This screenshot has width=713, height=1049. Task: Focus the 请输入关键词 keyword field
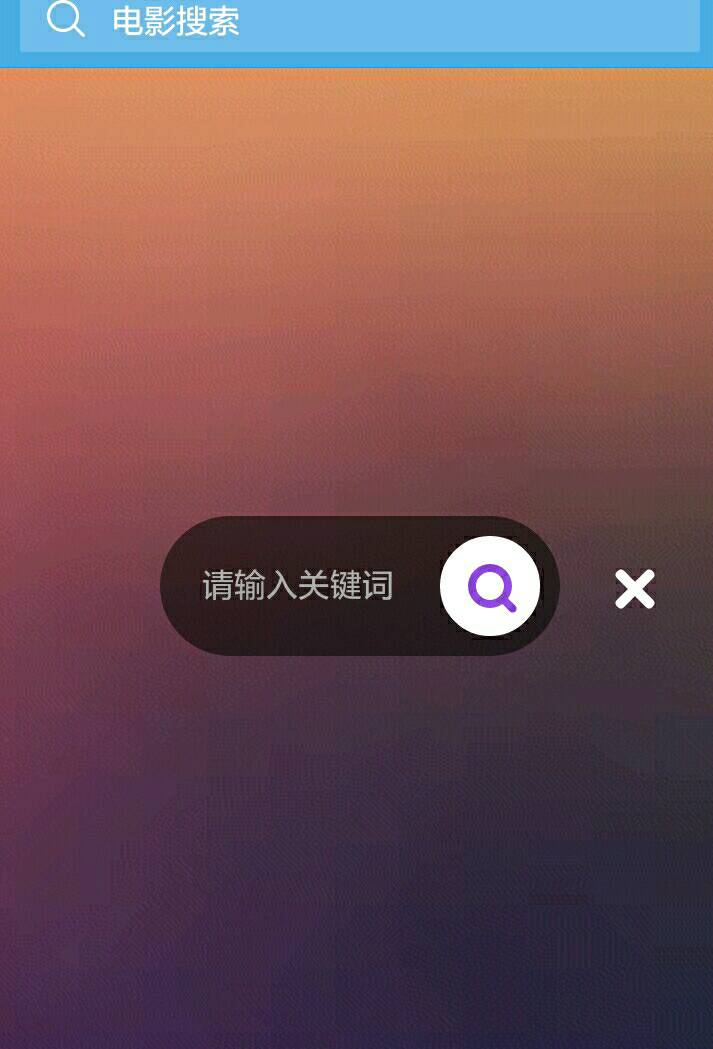tap(298, 586)
